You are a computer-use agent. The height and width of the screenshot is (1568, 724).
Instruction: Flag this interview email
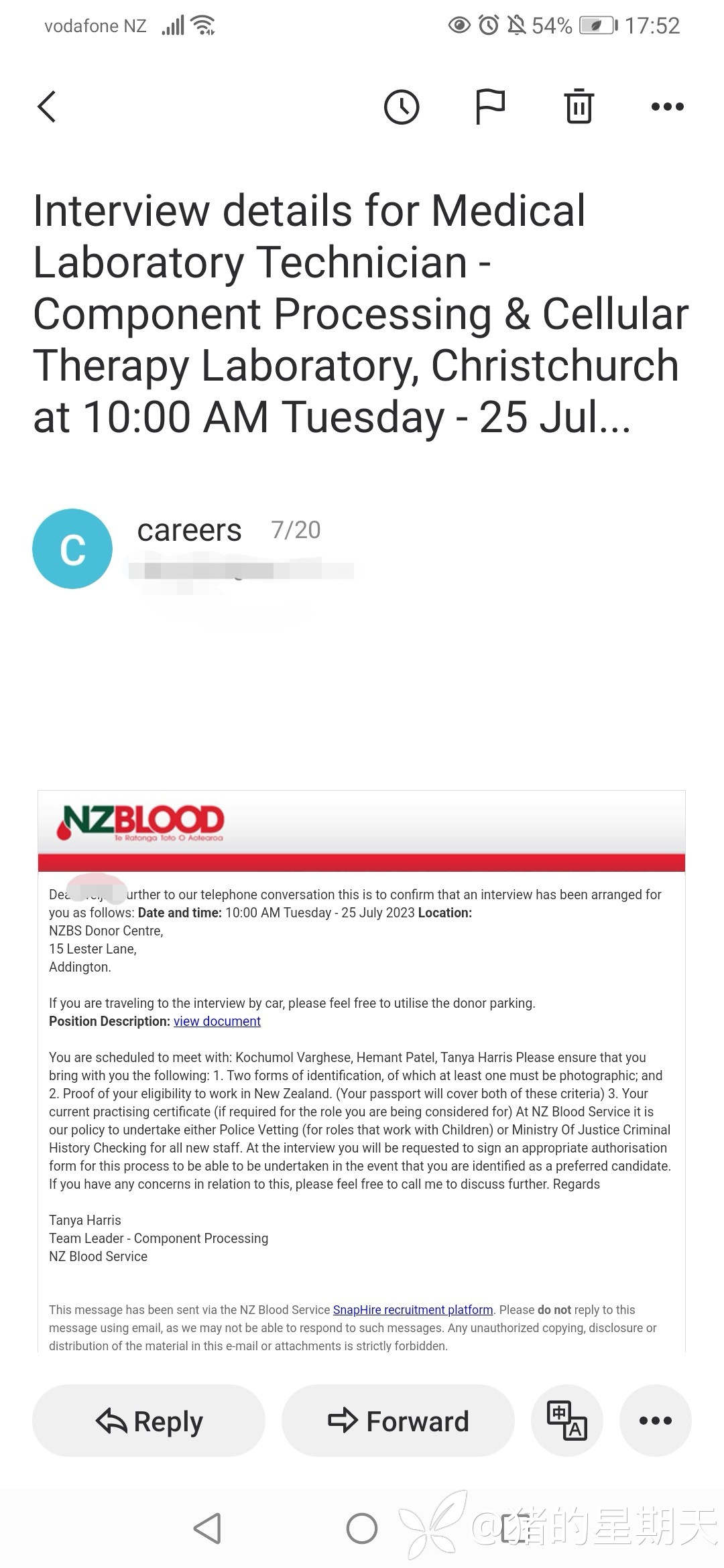coord(490,107)
